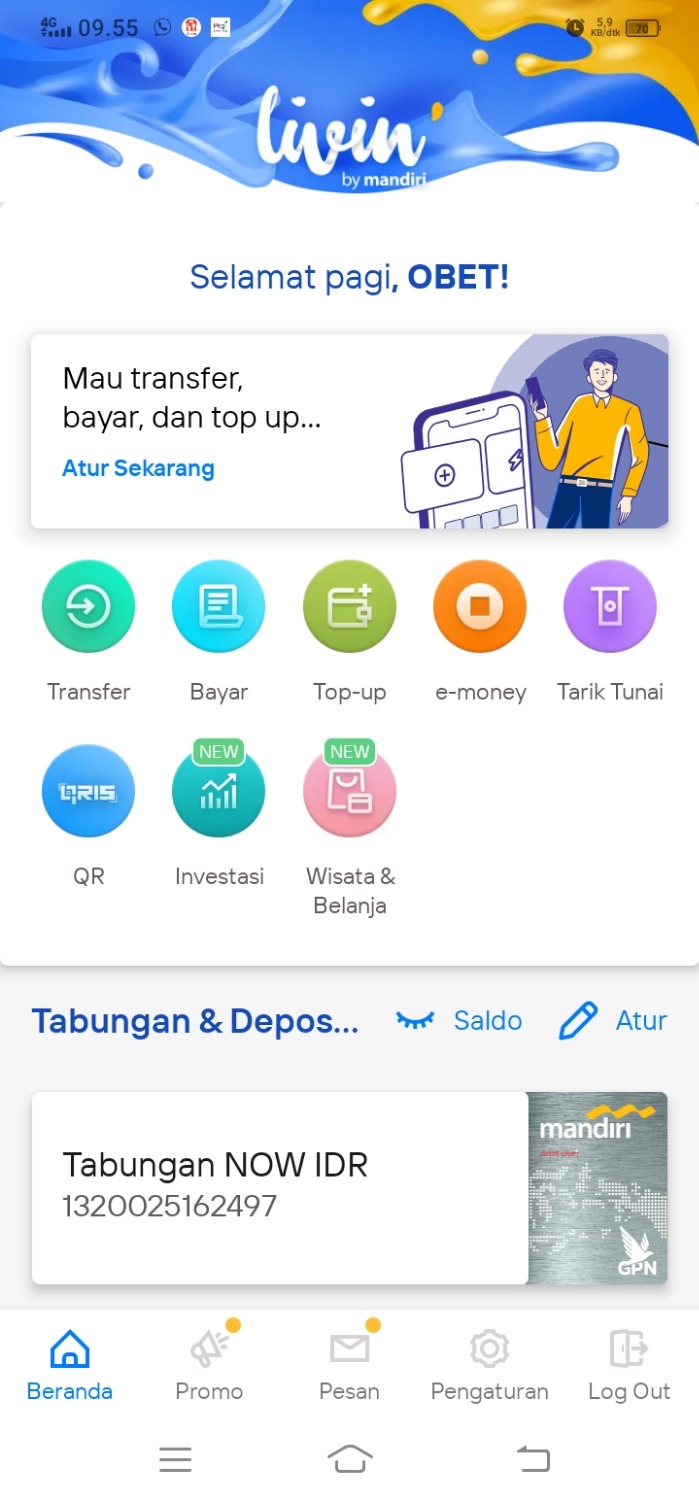
Task: Switch to the Pesan tab
Action: click(349, 1364)
